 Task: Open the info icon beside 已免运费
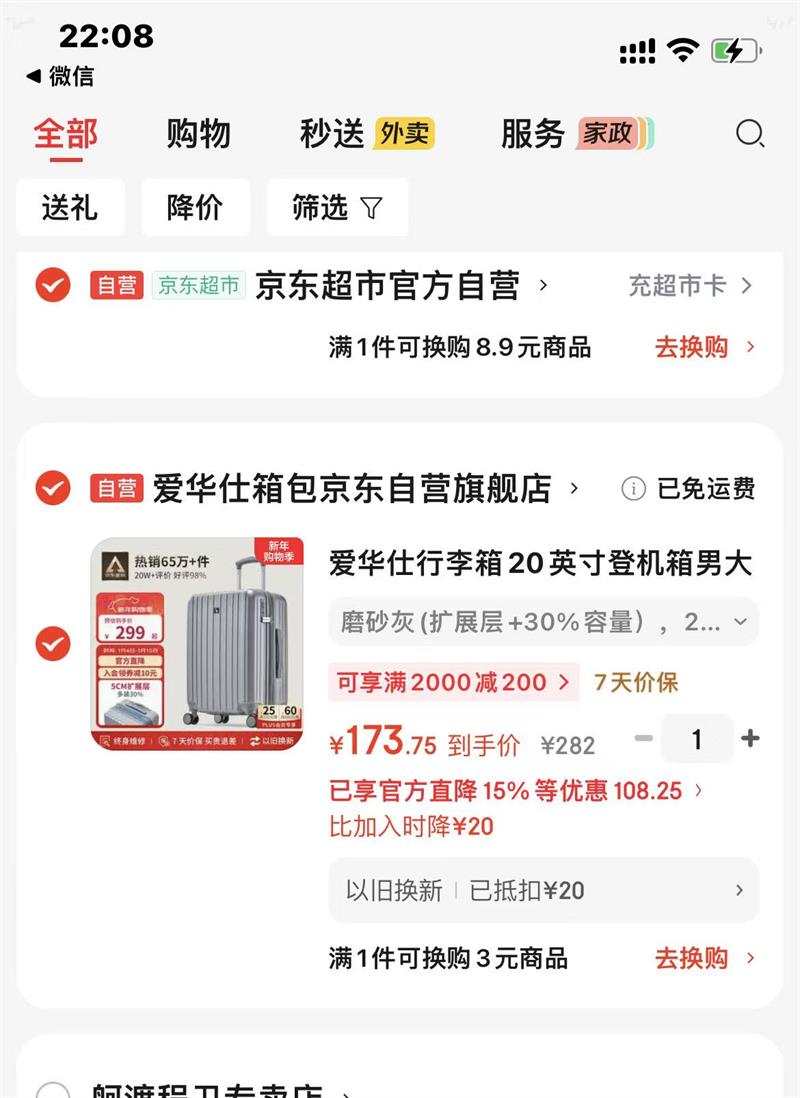[636, 488]
